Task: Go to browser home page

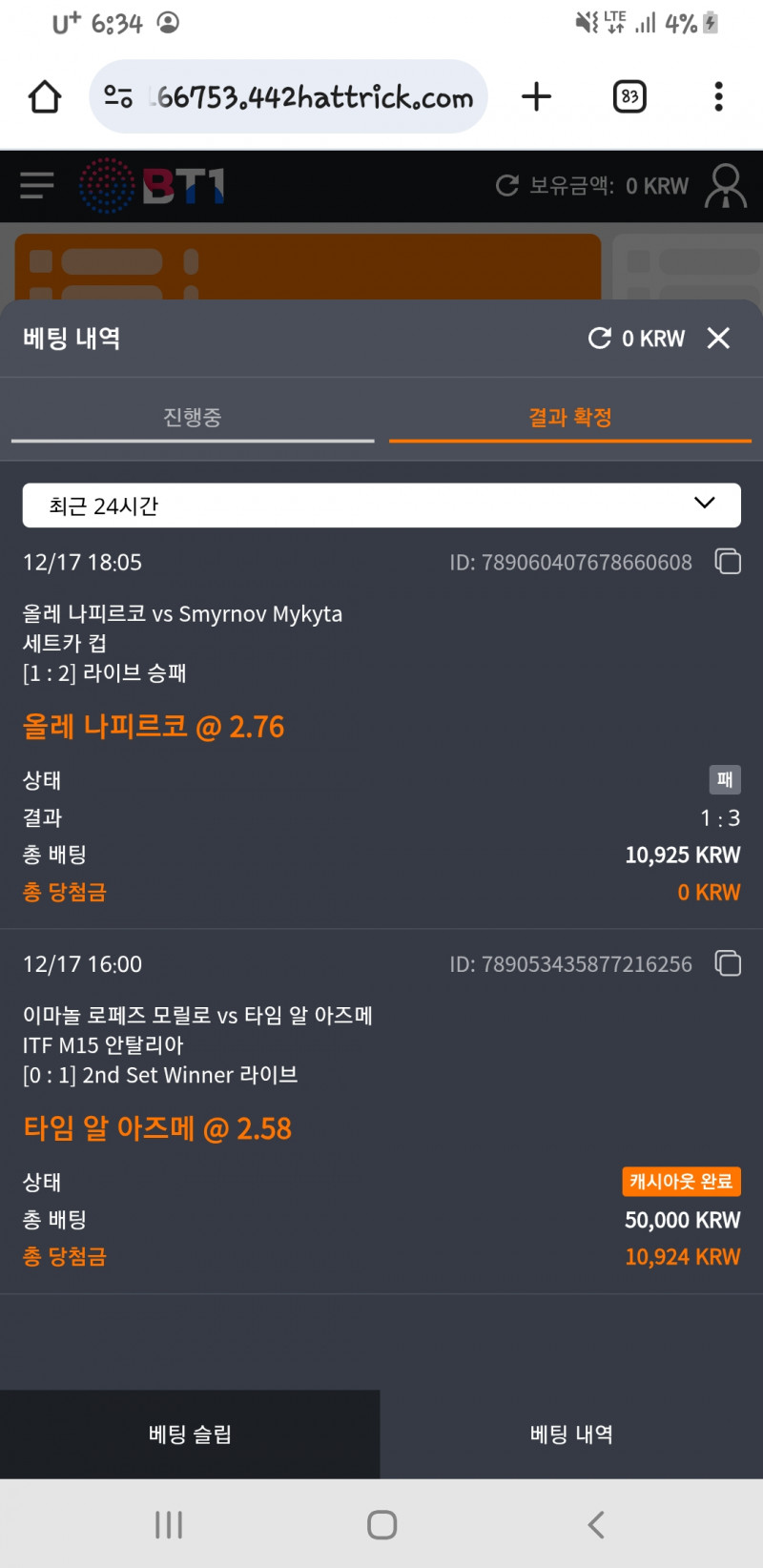Action: coord(44,96)
